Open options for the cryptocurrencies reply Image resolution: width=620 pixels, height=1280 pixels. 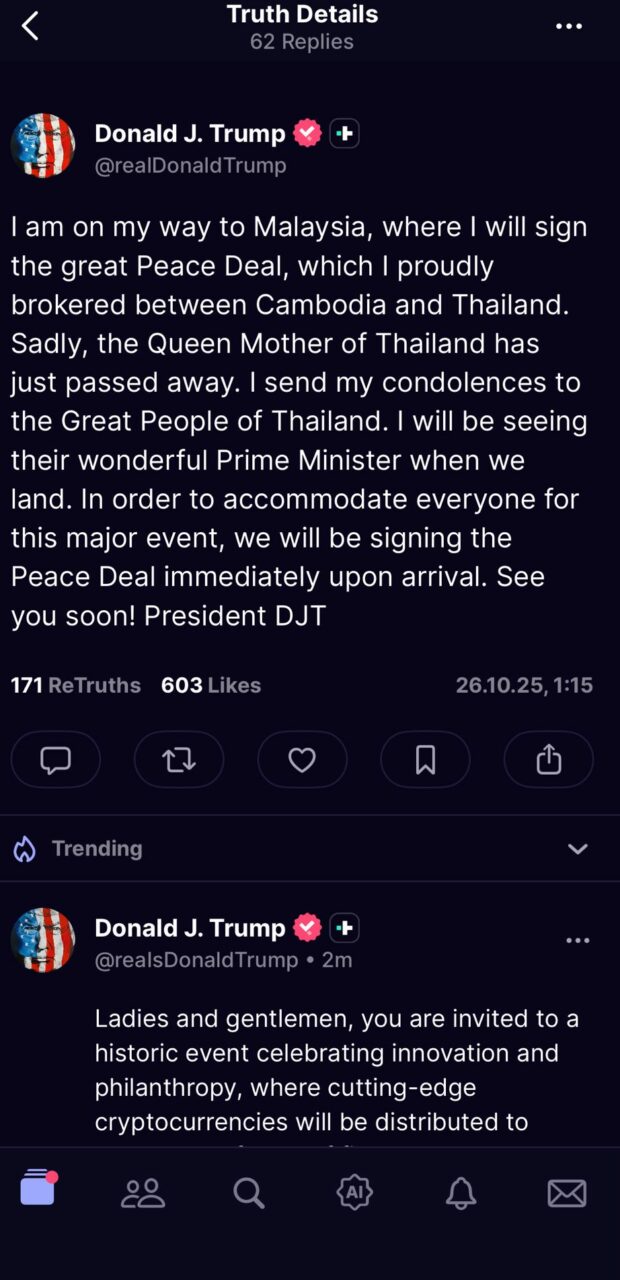(578, 940)
